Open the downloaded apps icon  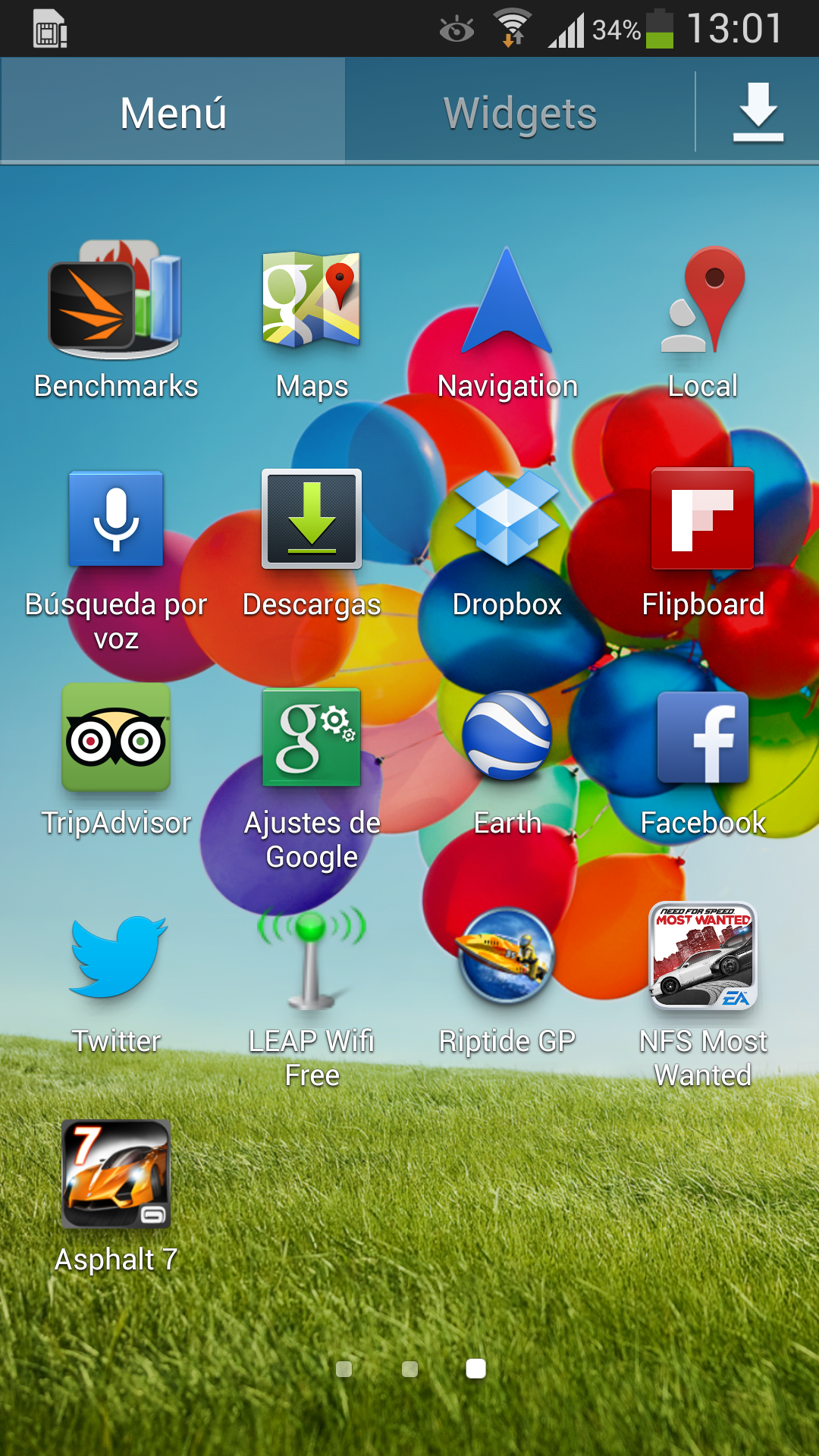pyautogui.click(x=758, y=114)
